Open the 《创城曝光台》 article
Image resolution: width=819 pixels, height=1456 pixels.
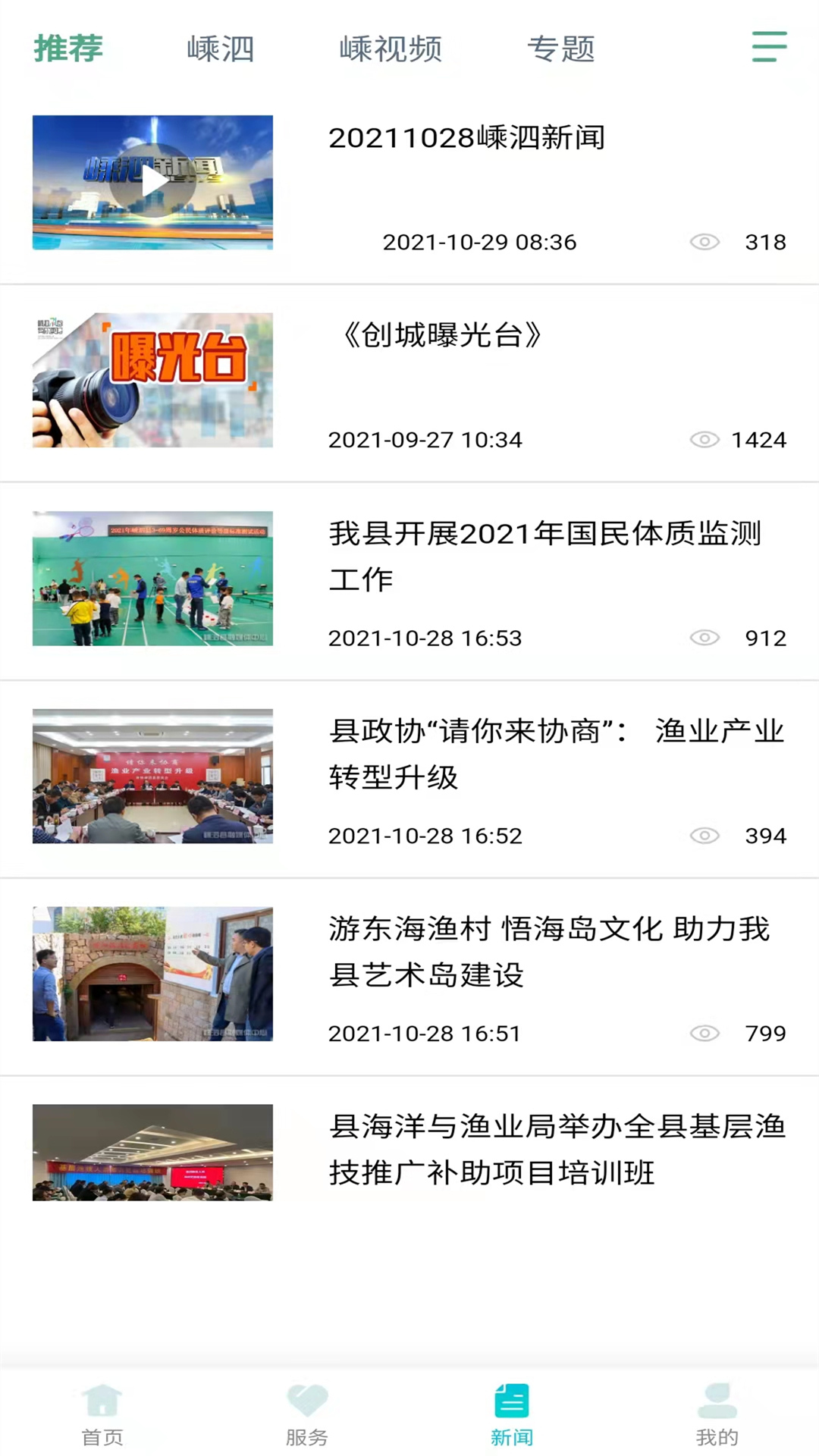409,384
